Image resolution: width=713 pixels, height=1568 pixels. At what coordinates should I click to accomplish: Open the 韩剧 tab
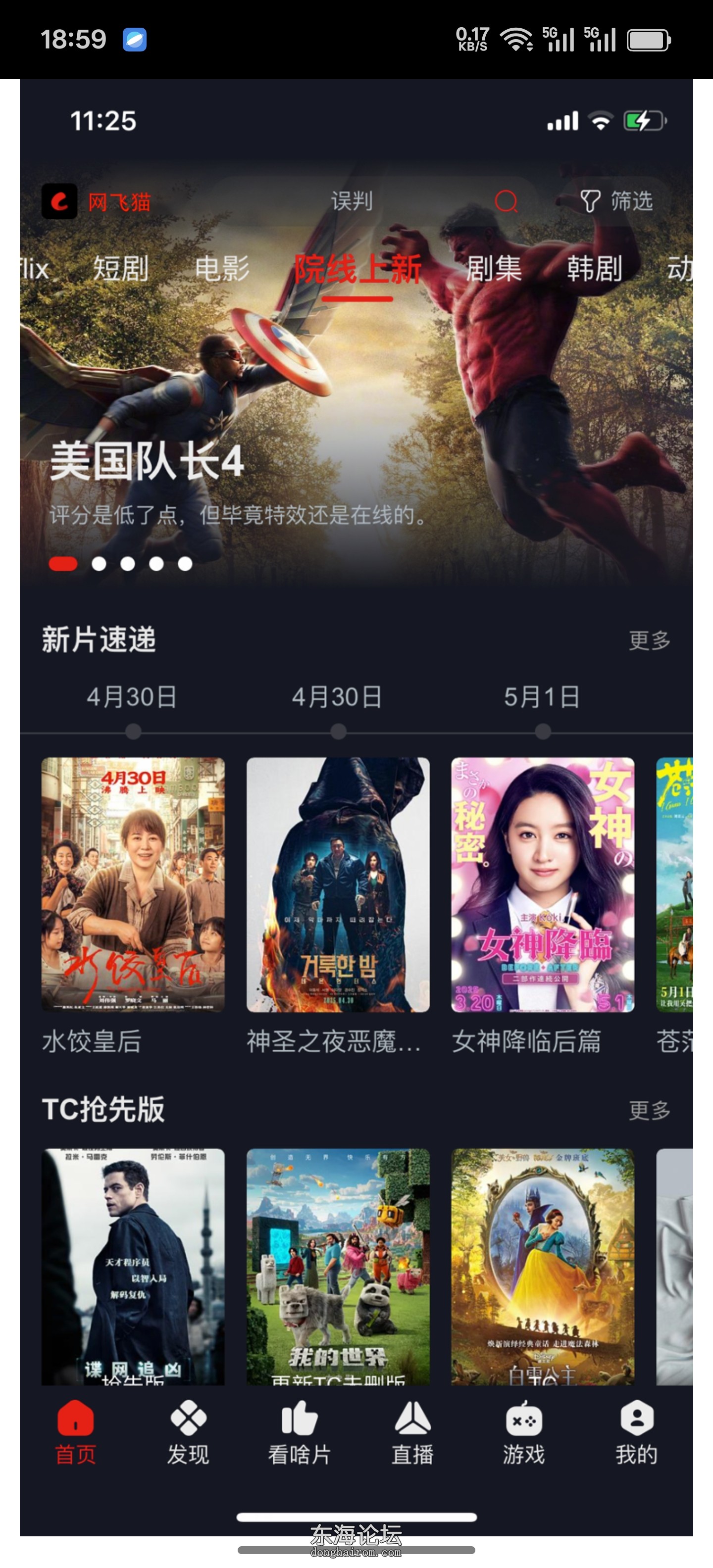[594, 268]
